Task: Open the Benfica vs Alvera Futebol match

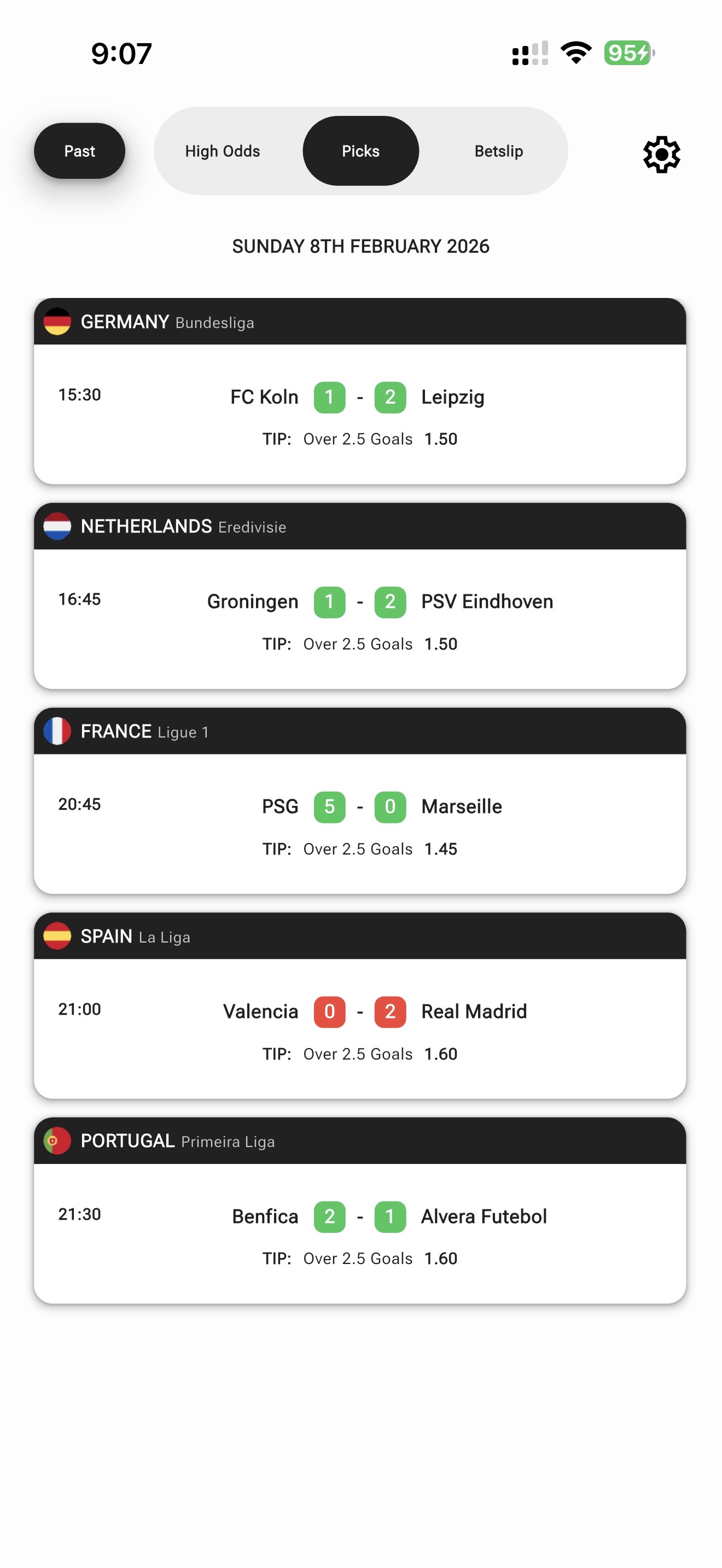Action: click(359, 1233)
